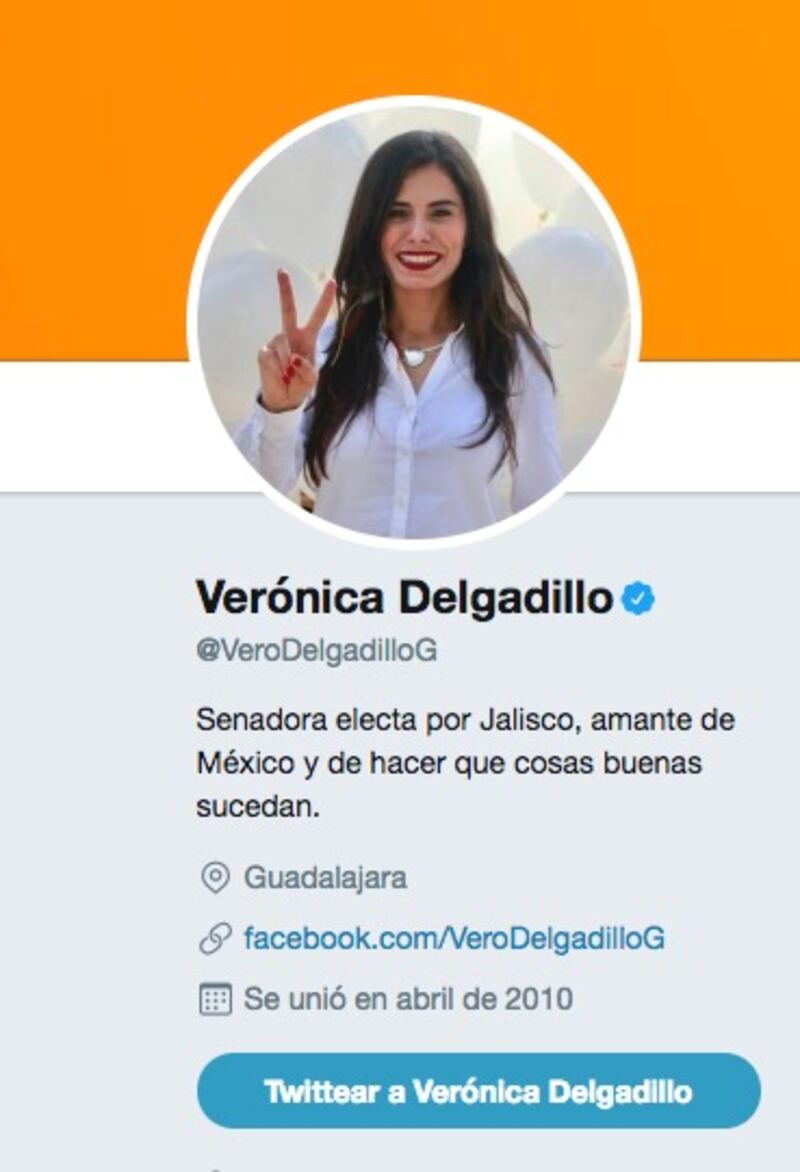View Verónica Delgadillo's profile picture
Screen dimensions: 800x1172
point(414,322)
